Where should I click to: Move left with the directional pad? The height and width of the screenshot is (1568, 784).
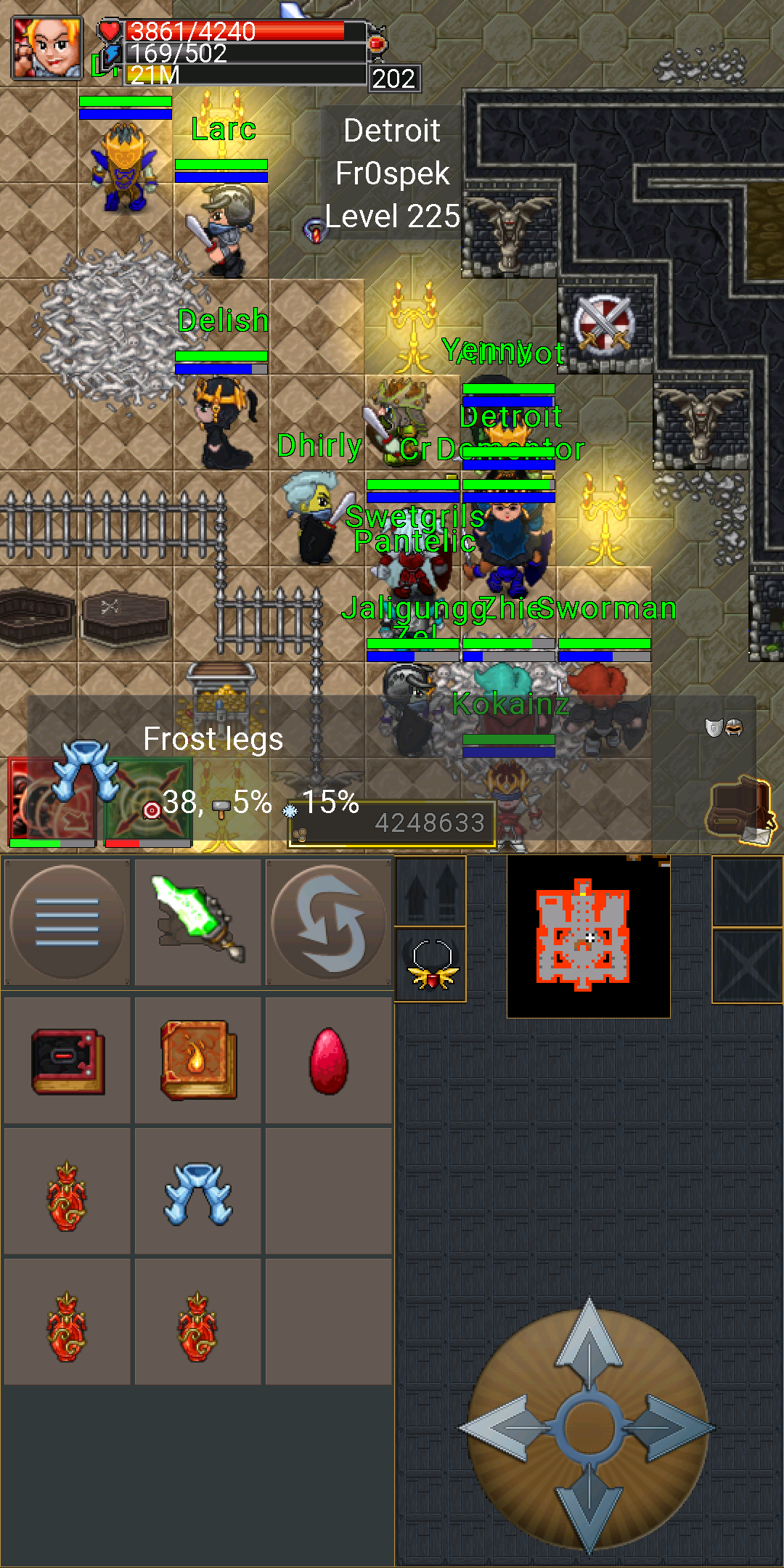pos(501,1426)
